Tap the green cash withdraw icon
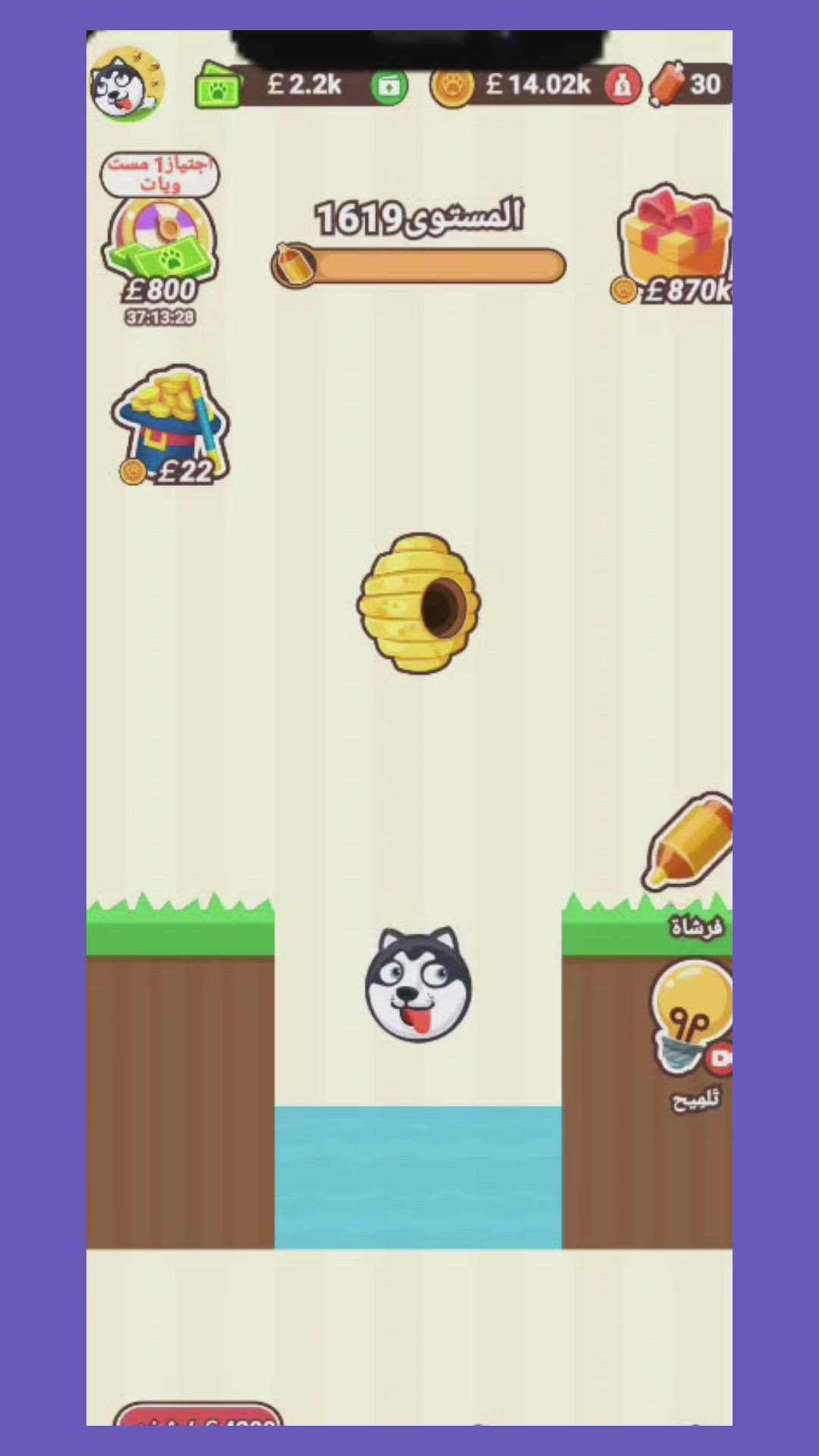Viewport: 819px width, 1456px height. coord(389,86)
